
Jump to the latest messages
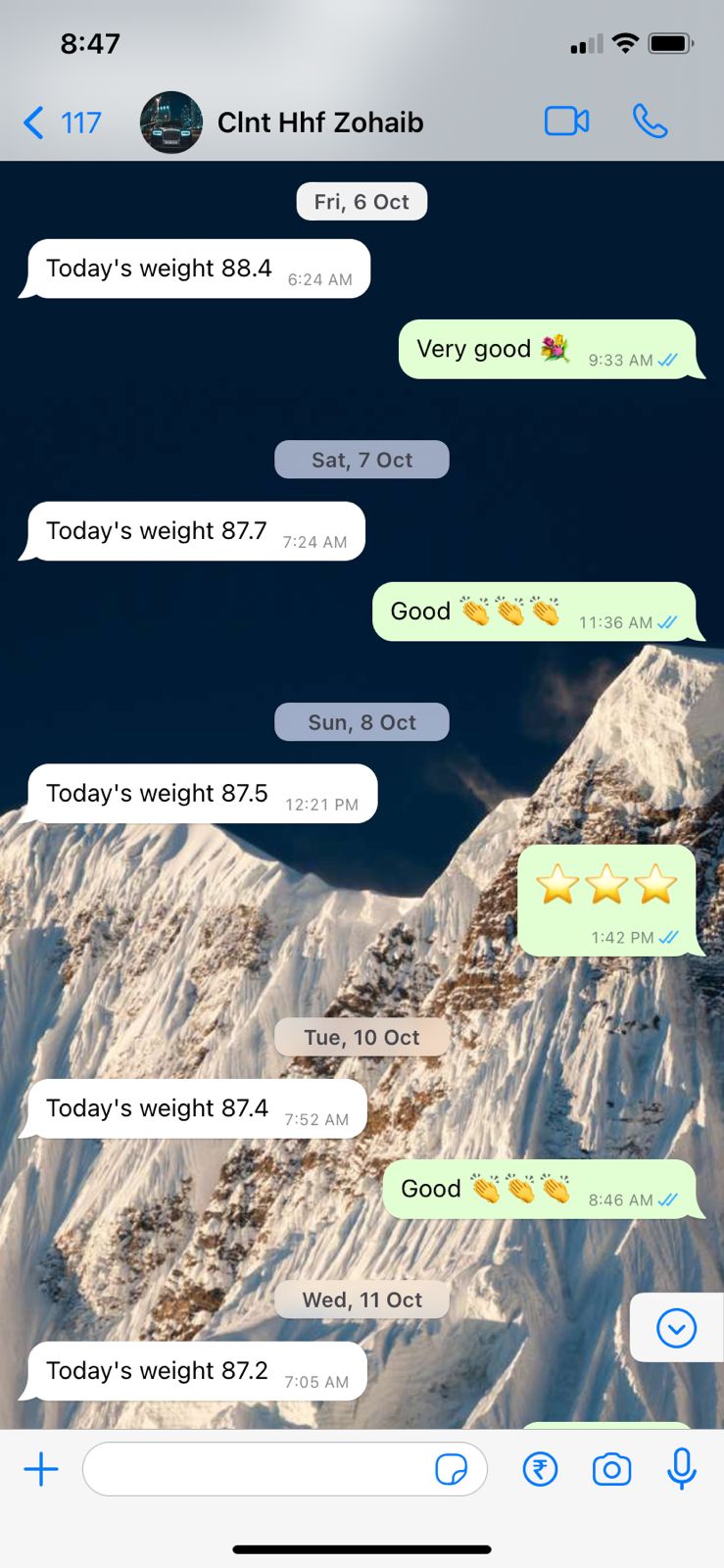676,1328
